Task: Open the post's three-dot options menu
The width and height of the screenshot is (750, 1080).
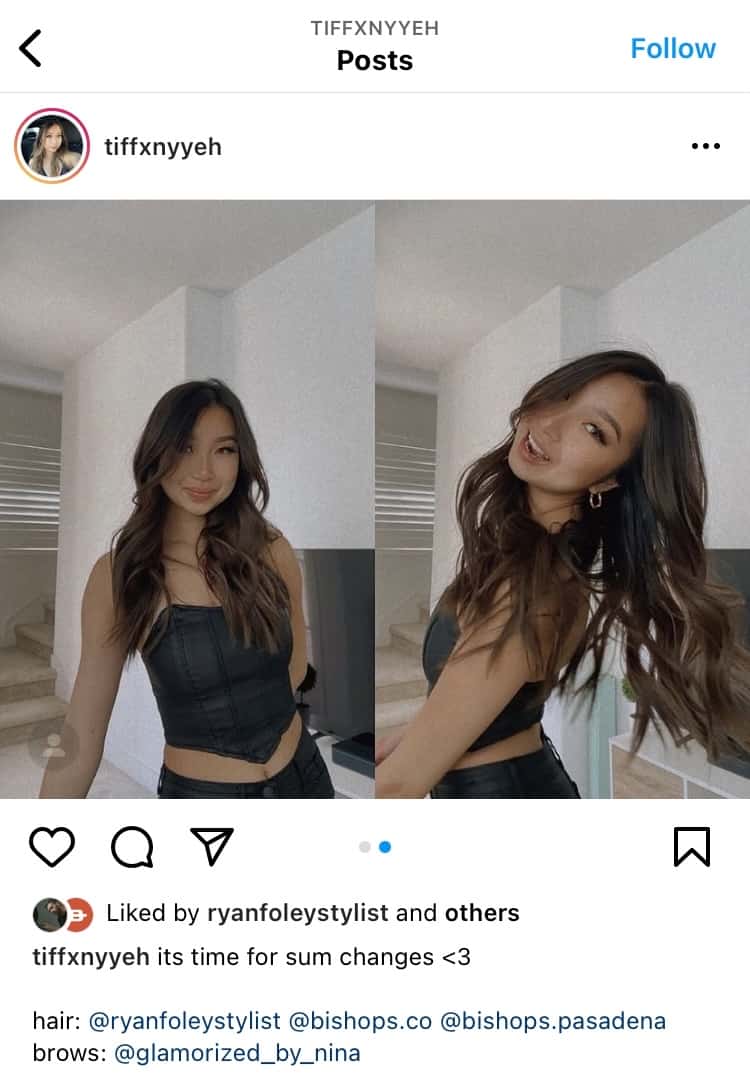Action: click(705, 146)
